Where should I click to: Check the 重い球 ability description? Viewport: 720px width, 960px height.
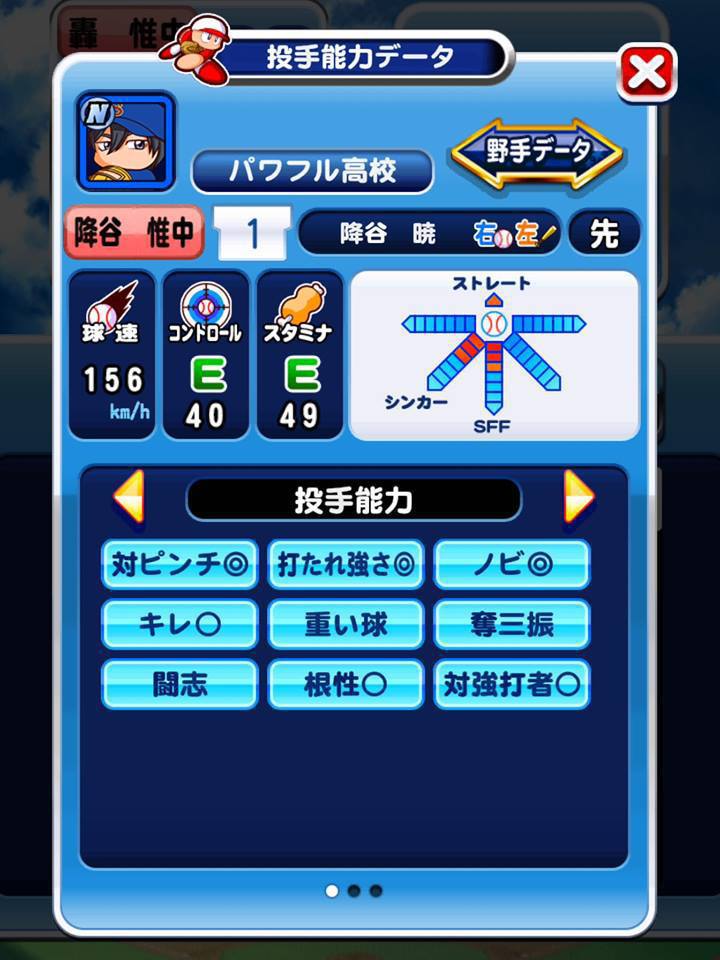click(346, 625)
